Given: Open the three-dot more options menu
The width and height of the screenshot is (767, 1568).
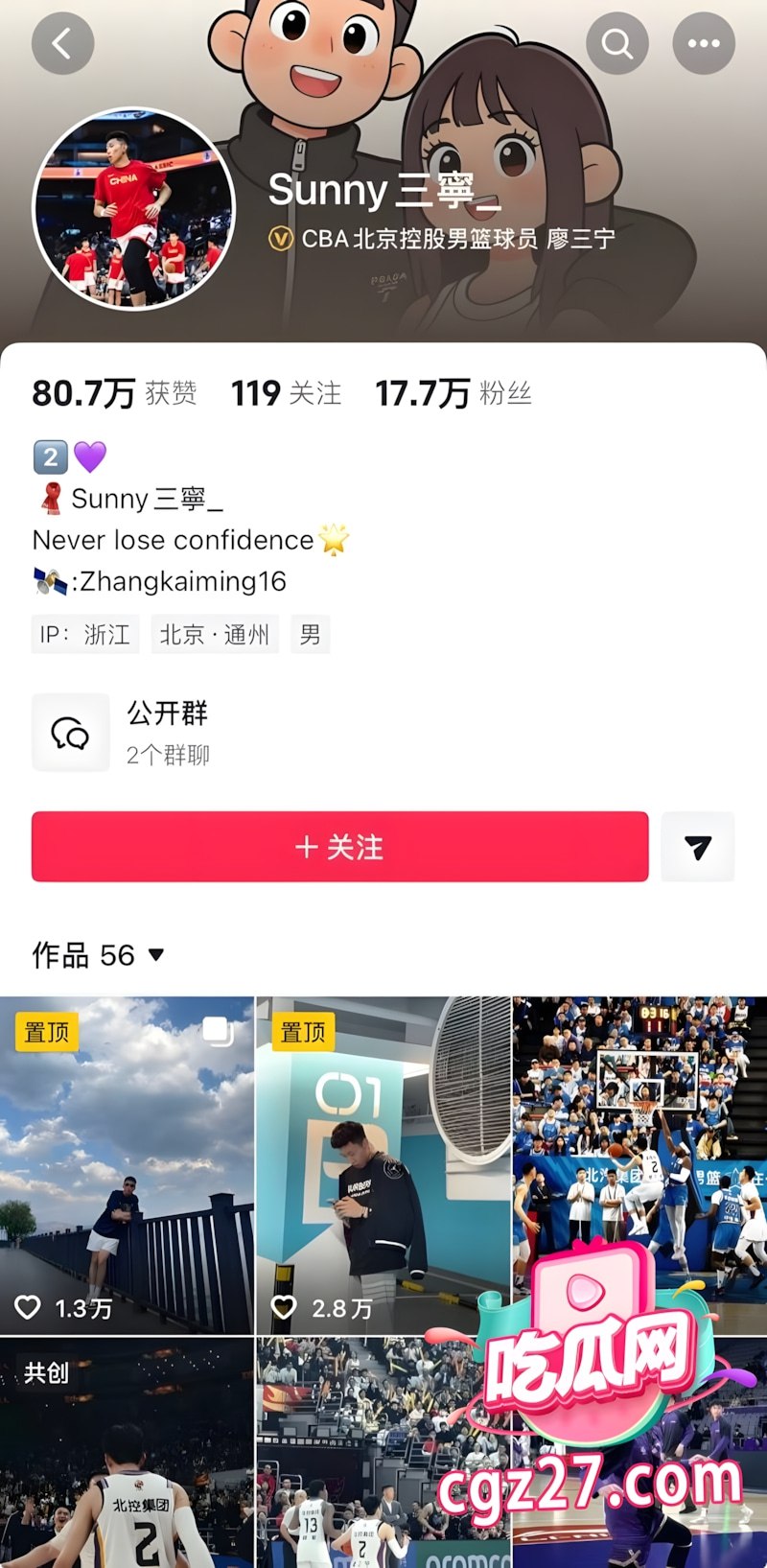Looking at the screenshot, I should coord(703,43).
